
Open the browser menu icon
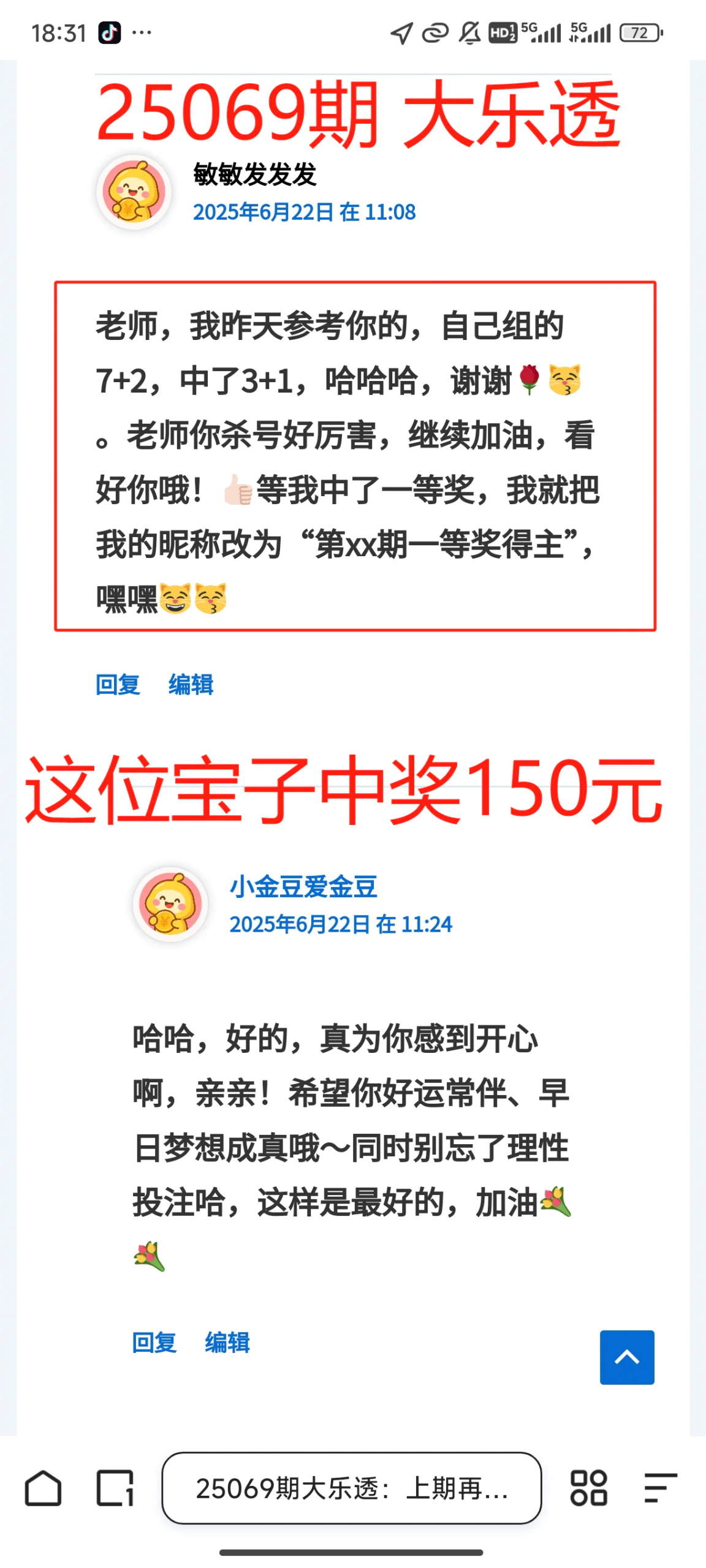pos(661,1488)
